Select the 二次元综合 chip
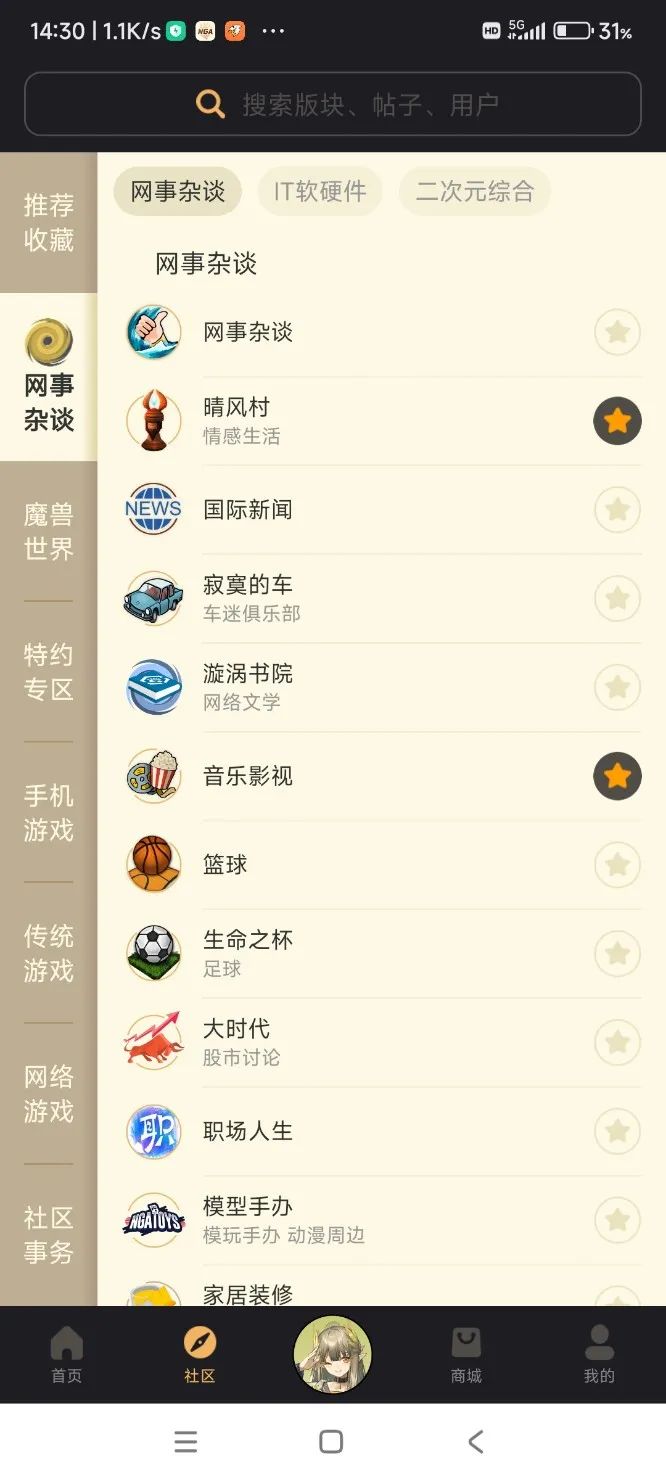This screenshot has height=1480, width=666. [x=475, y=191]
